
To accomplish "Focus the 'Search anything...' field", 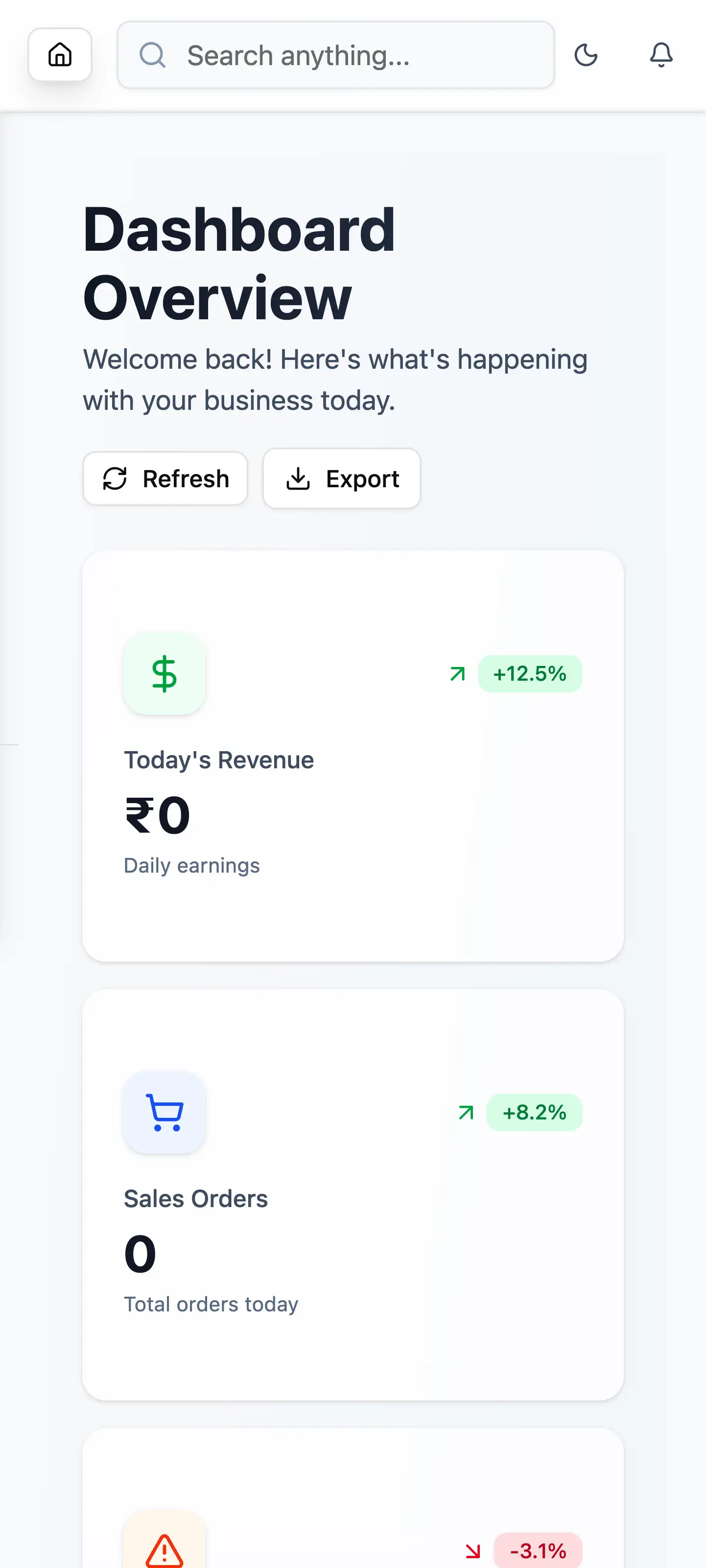I will 335,55.
